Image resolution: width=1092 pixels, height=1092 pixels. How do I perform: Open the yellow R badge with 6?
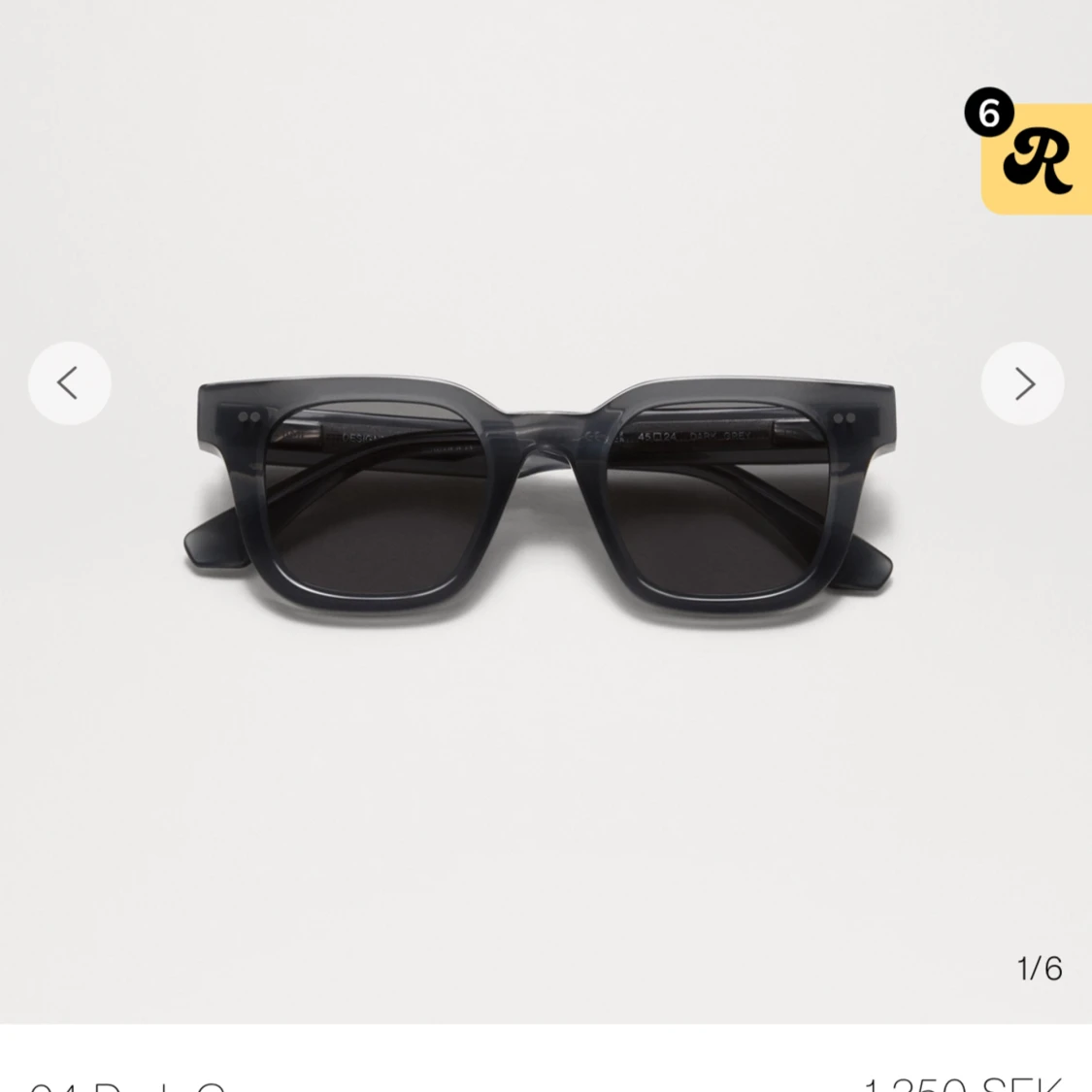pos(1035,158)
